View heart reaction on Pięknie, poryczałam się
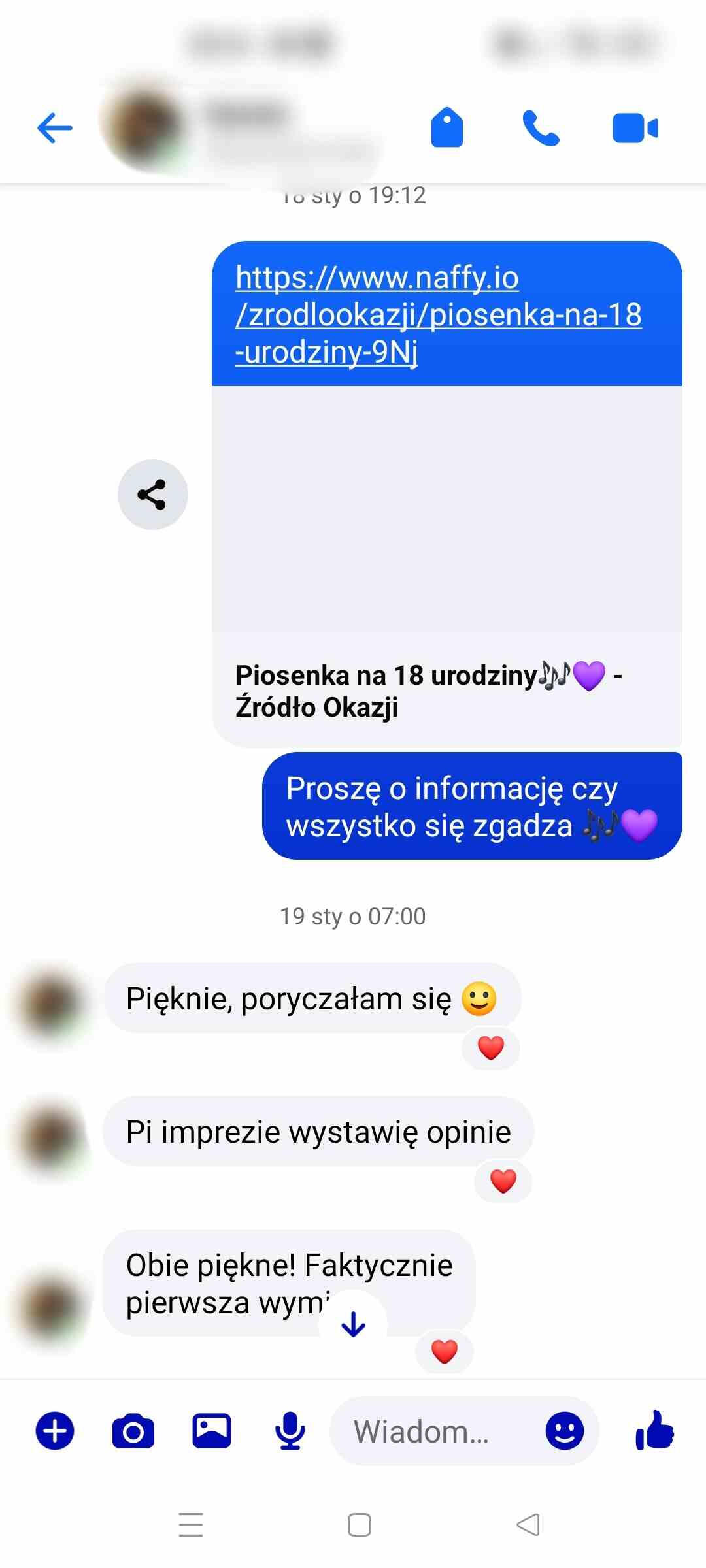706x1568 pixels. tap(490, 1048)
